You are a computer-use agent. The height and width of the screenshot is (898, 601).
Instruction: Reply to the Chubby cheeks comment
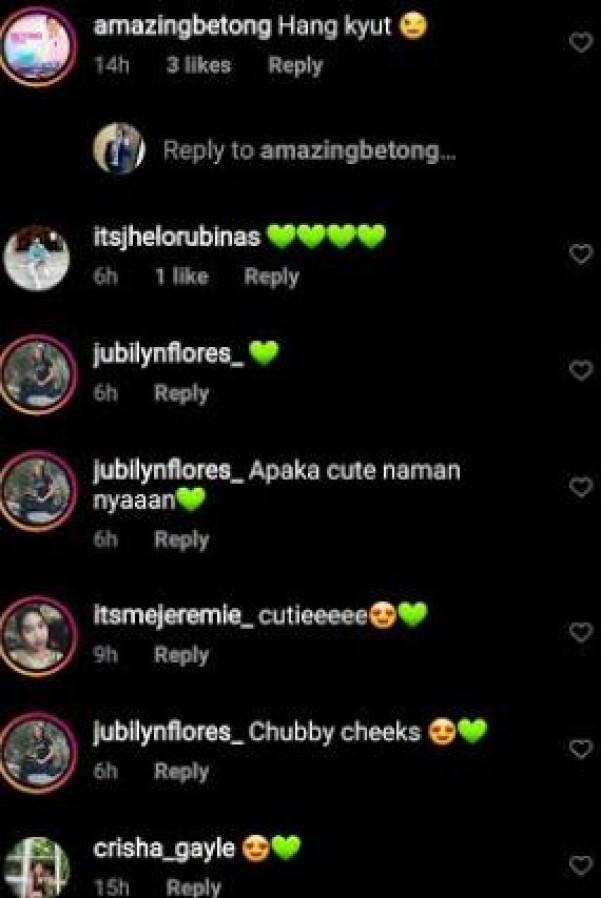click(181, 772)
